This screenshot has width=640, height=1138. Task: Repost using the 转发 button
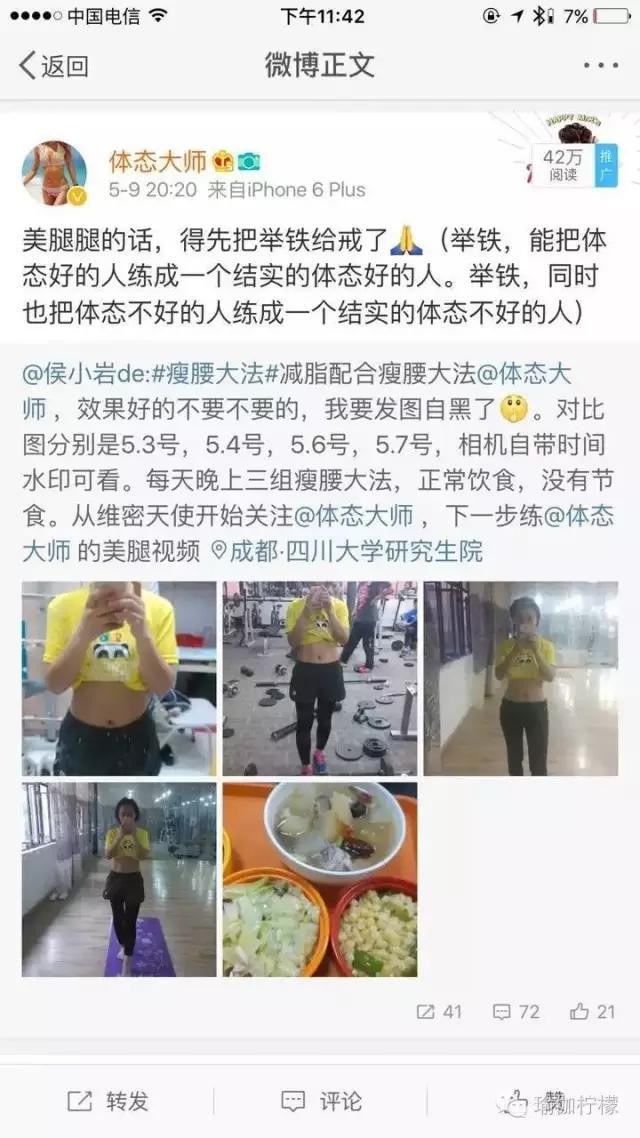coord(108,1101)
